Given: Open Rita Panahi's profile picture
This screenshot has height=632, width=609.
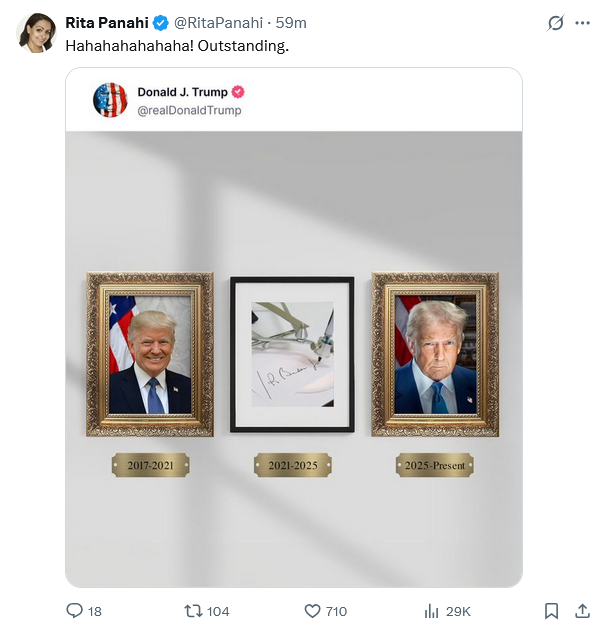Looking at the screenshot, I should (x=35, y=33).
